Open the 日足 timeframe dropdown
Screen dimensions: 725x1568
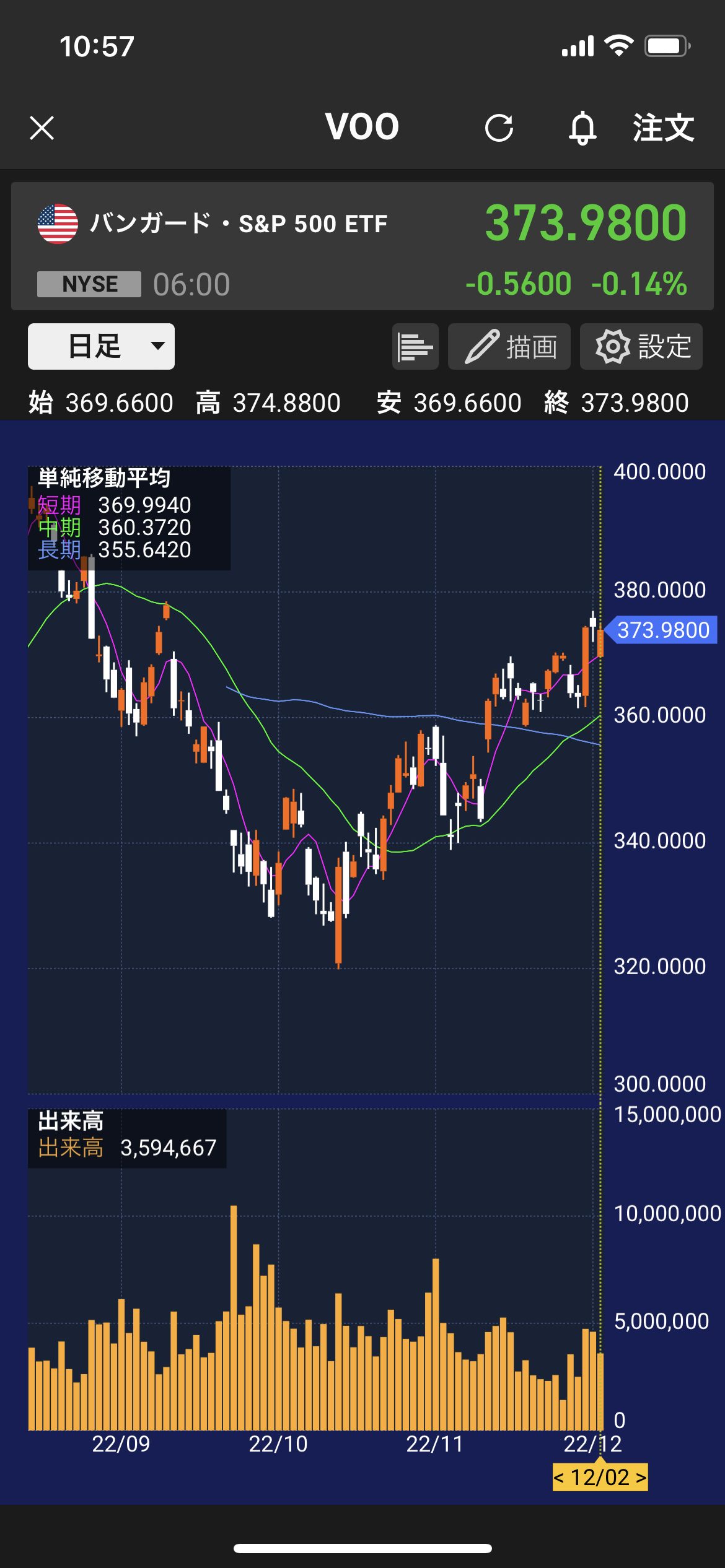[x=101, y=346]
